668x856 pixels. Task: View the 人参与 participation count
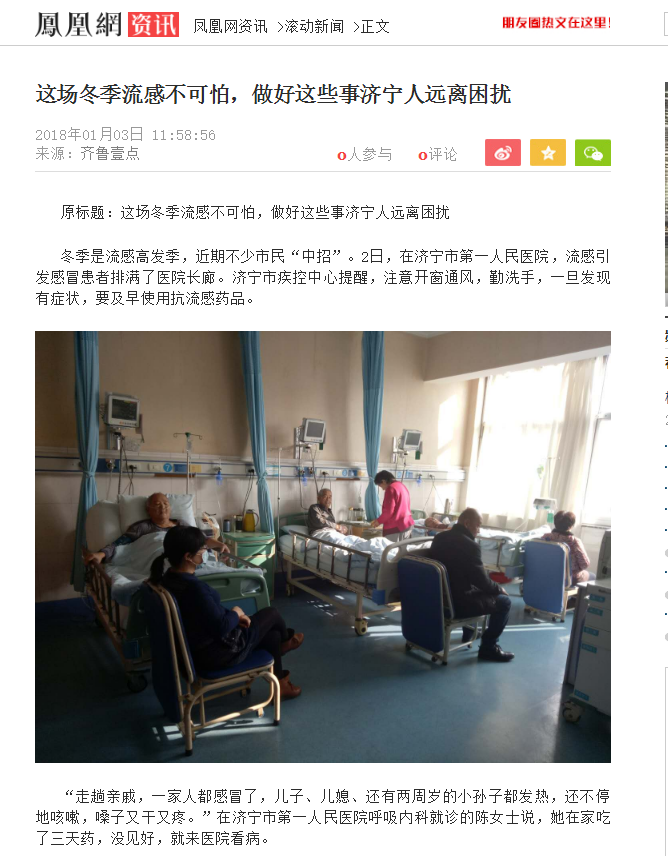[365, 154]
